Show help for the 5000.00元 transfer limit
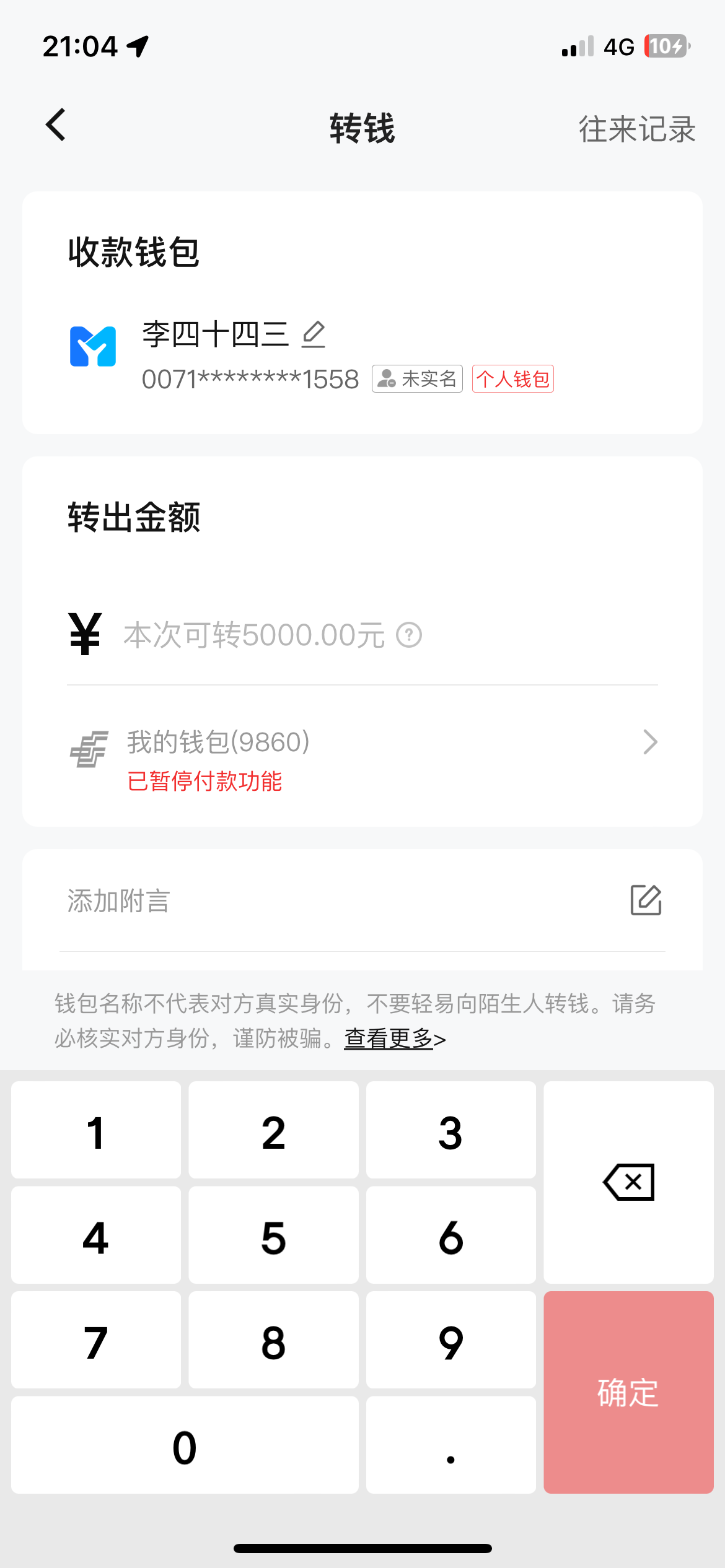 click(409, 635)
